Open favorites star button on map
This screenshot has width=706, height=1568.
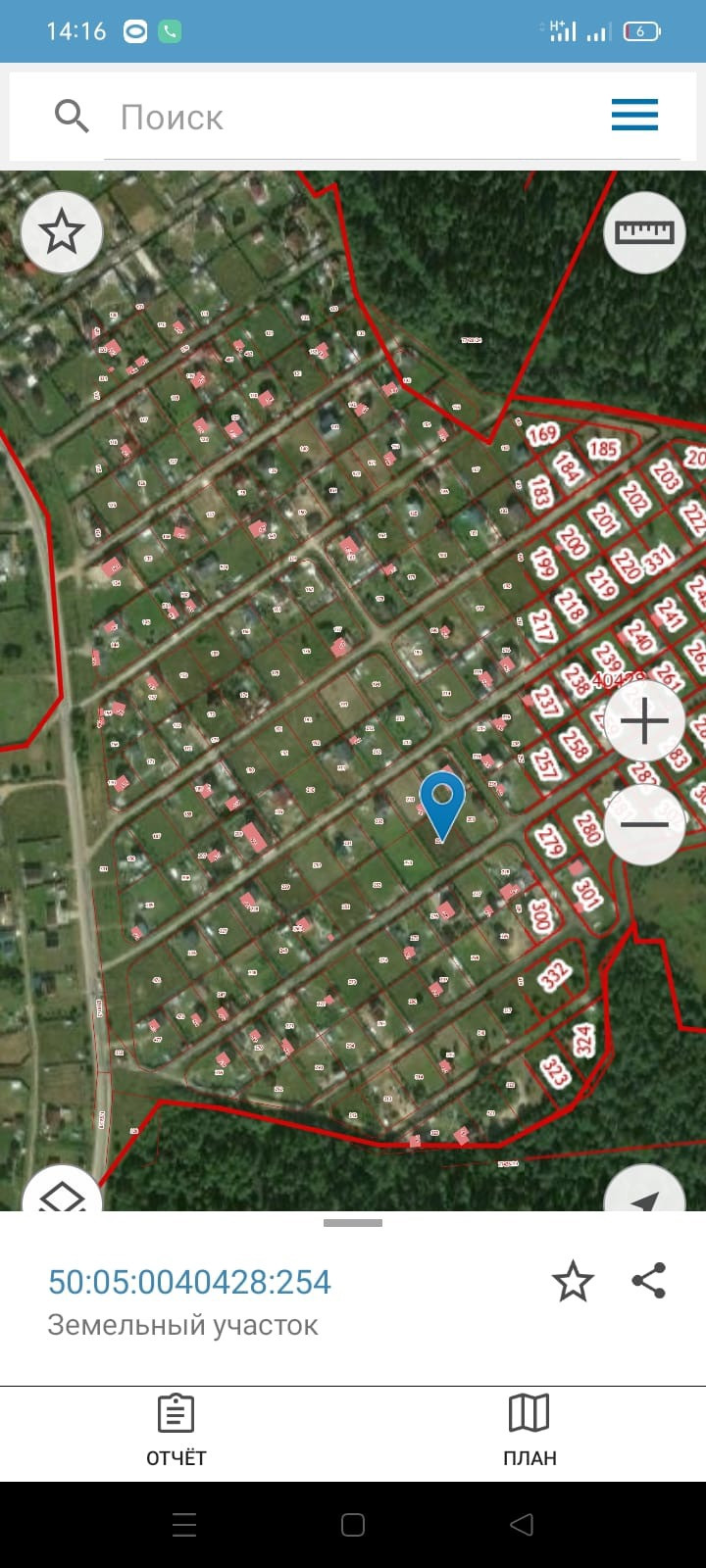point(61,232)
